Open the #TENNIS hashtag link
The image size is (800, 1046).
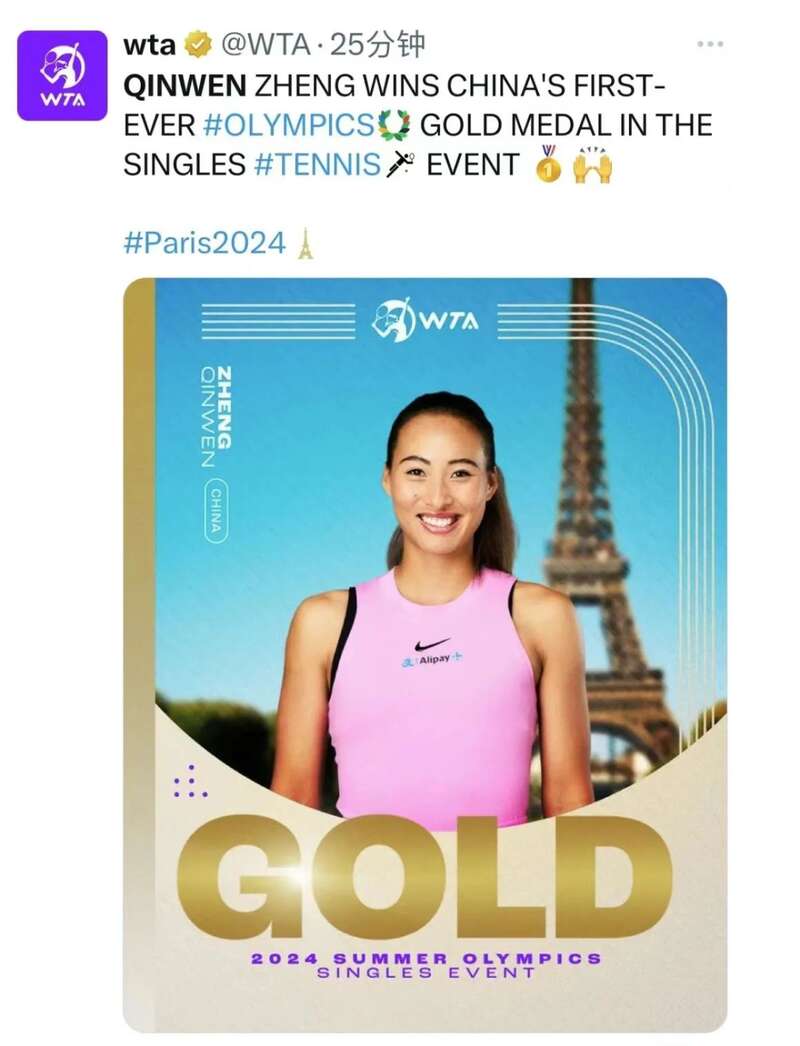pos(317,164)
